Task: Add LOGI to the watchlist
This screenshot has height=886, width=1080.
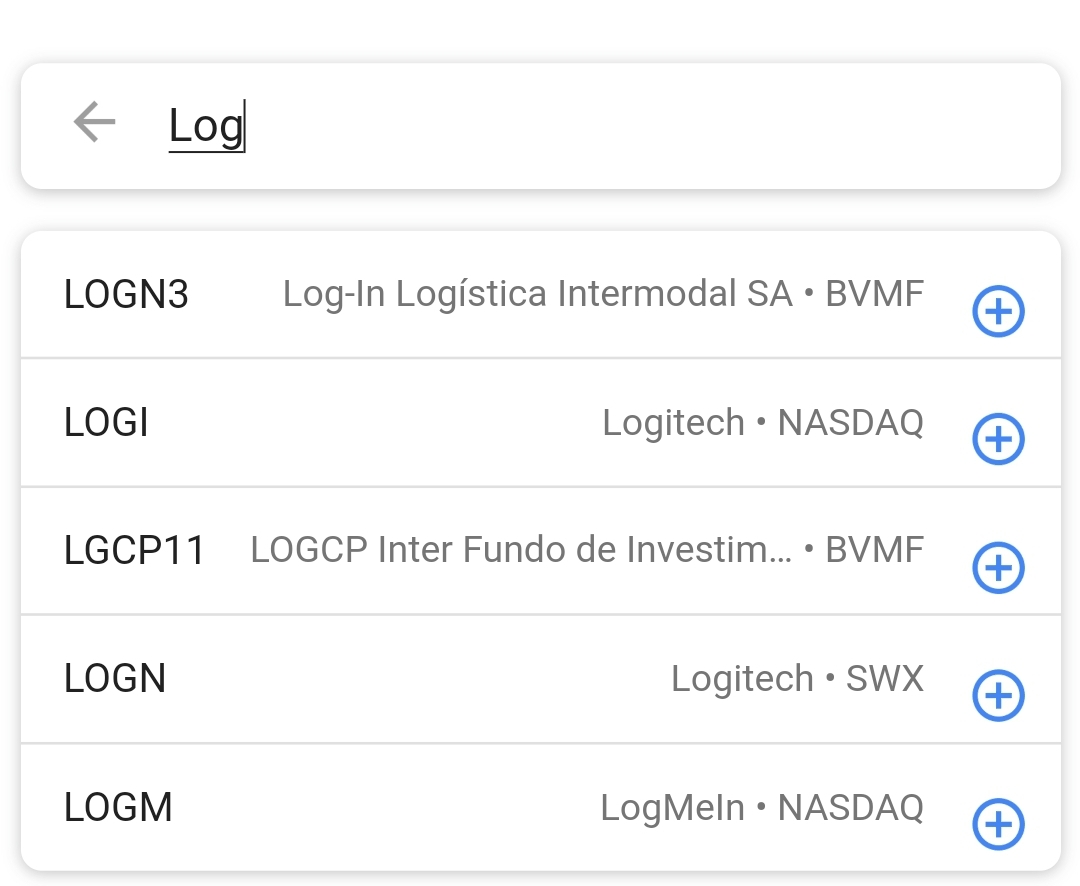Action: coord(998,439)
